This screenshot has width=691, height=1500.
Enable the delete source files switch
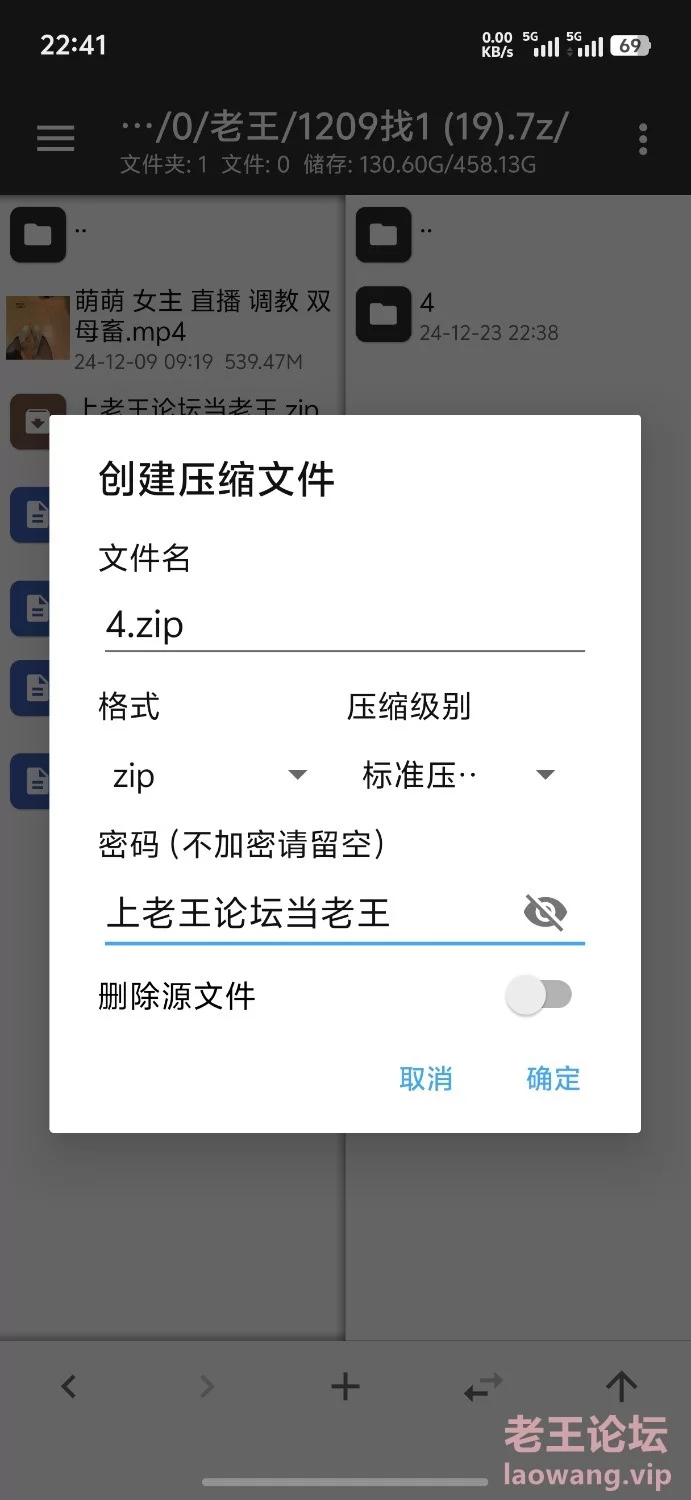[x=539, y=995]
